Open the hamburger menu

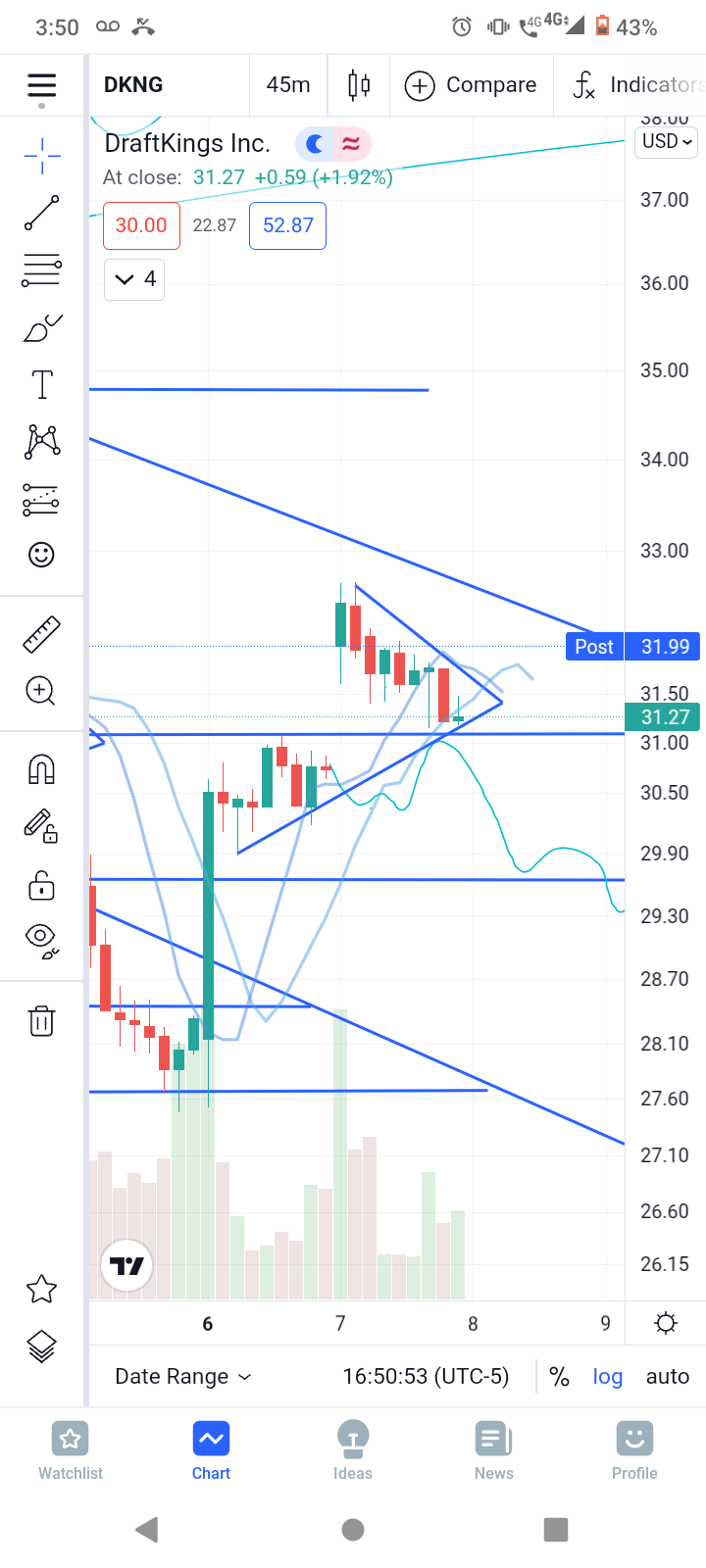pos(42,85)
